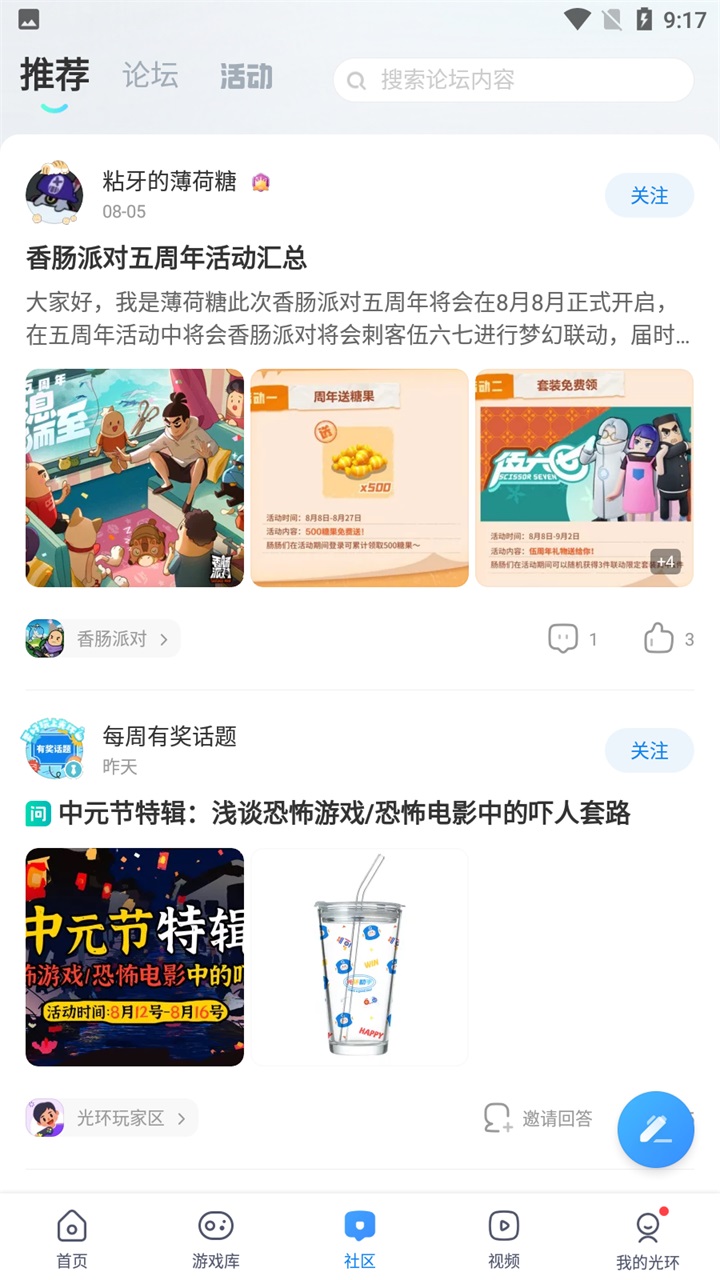The image size is (720, 1280).
Task: Open the compose post pen button
Action: pyautogui.click(x=656, y=1129)
